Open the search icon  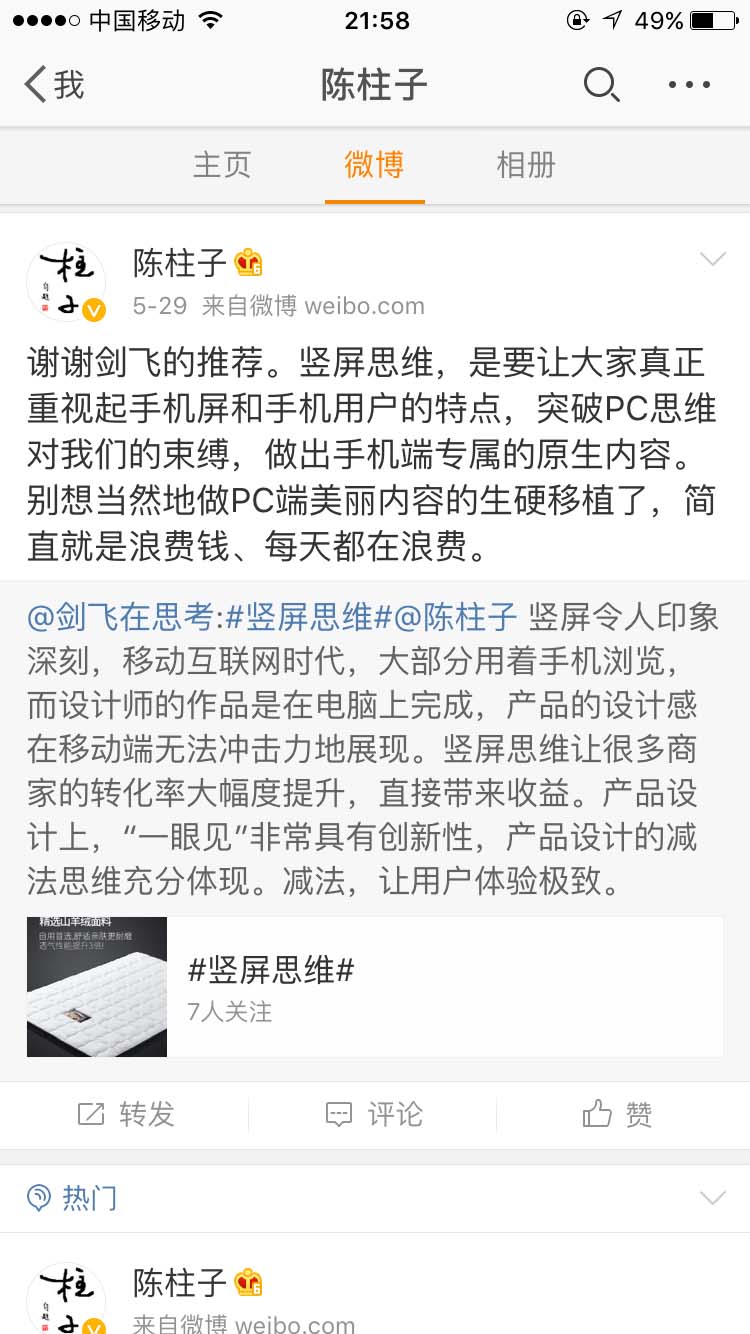click(601, 86)
